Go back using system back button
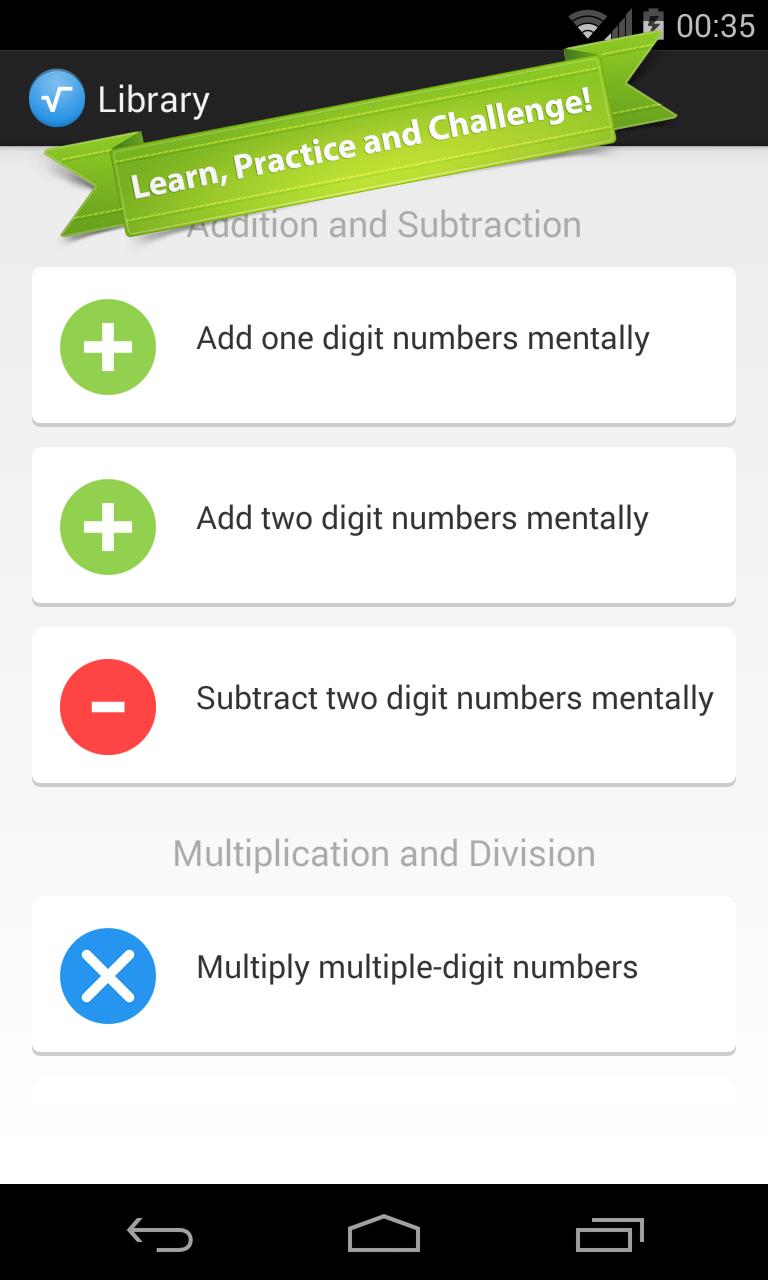The width and height of the screenshot is (768, 1280). (160, 1234)
